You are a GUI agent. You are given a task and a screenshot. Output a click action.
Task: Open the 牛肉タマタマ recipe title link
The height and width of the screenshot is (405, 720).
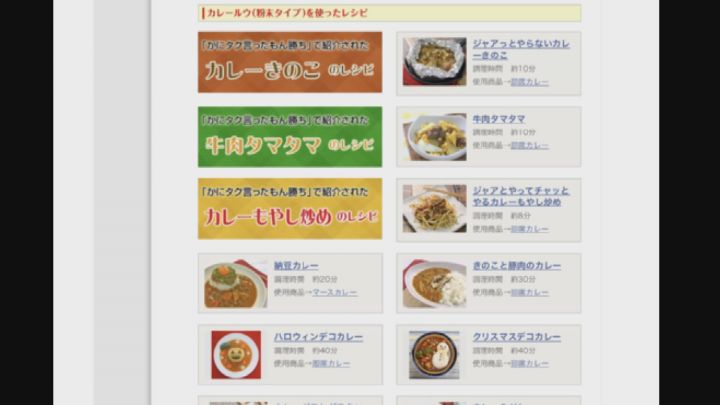coord(499,119)
